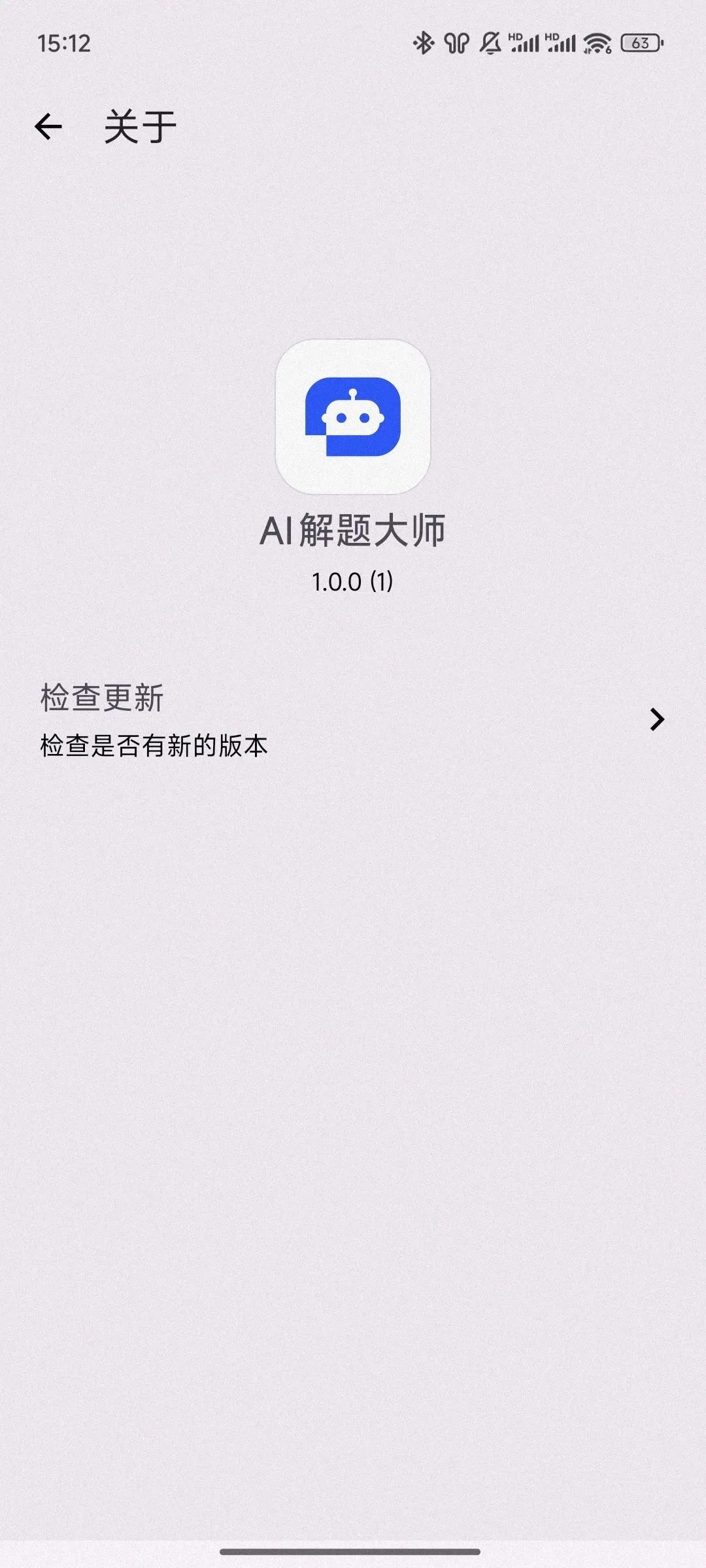The height and width of the screenshot is (1568, 706).
Task: Go back from the 关于 page
Action: 48,126
